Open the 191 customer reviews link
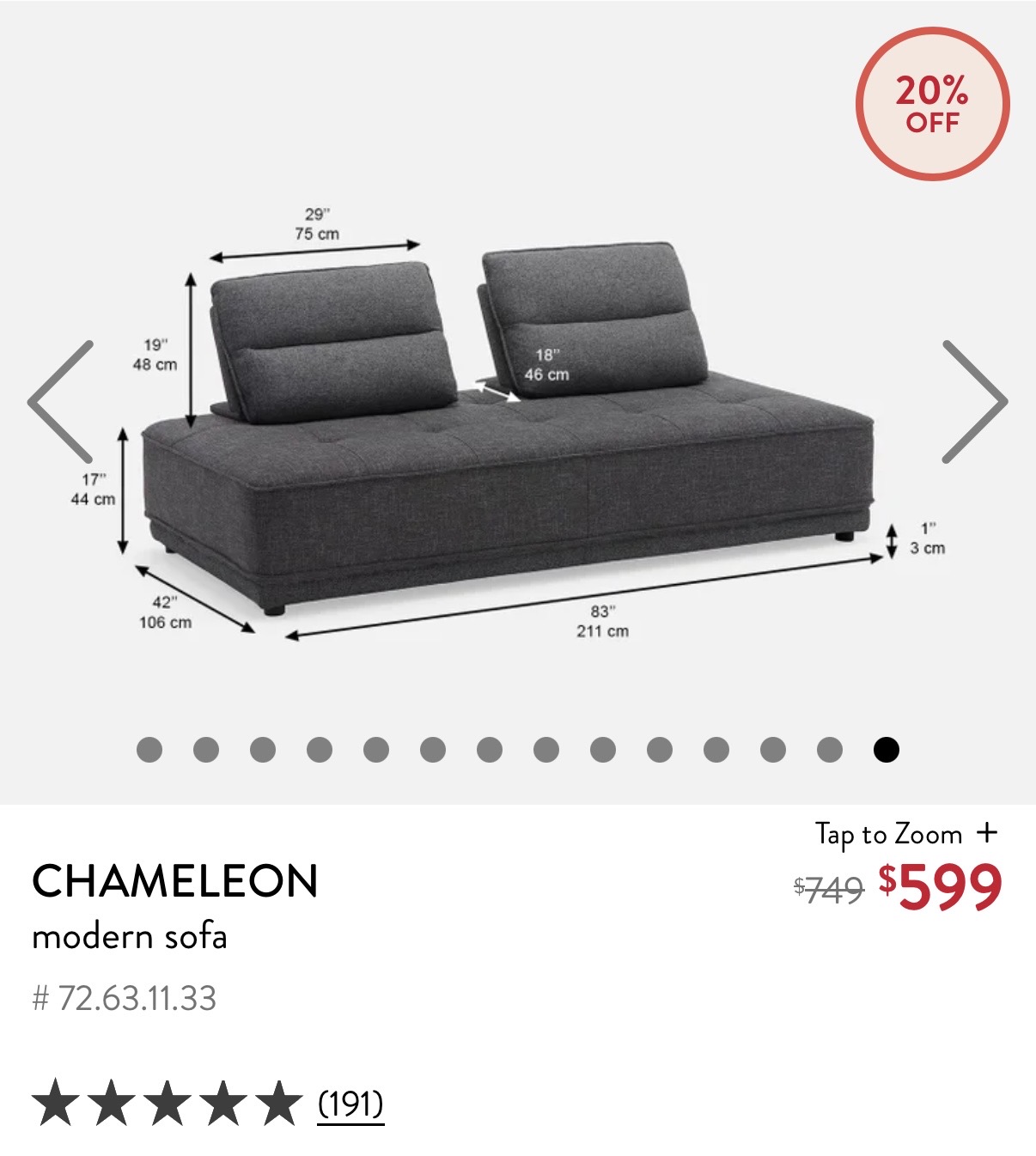The height and width of the screenshot is (1156, 1036). 350,1104
